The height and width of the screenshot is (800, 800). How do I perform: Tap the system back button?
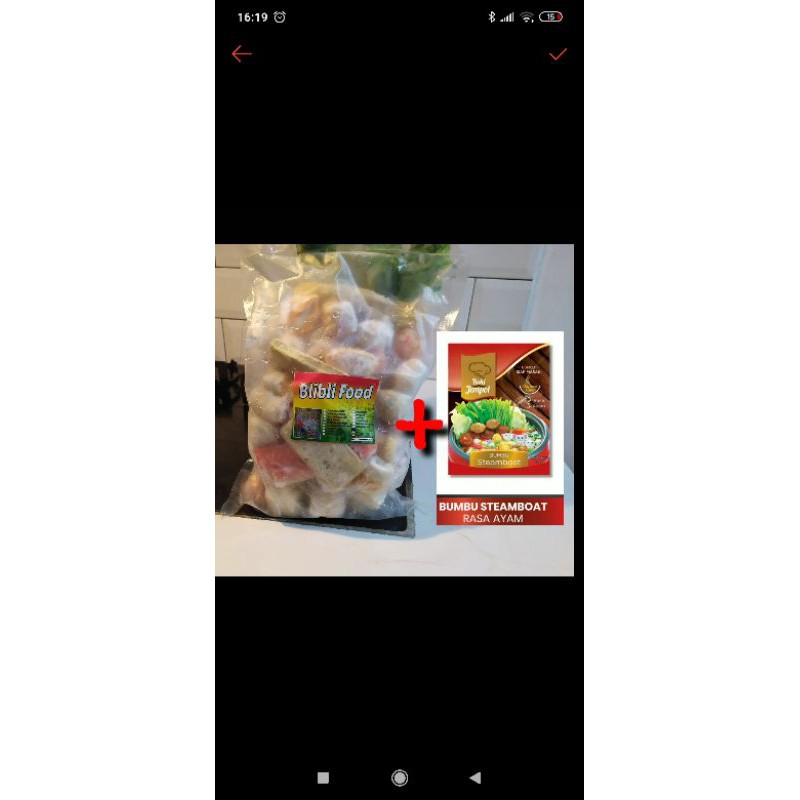tap(475, 777)
